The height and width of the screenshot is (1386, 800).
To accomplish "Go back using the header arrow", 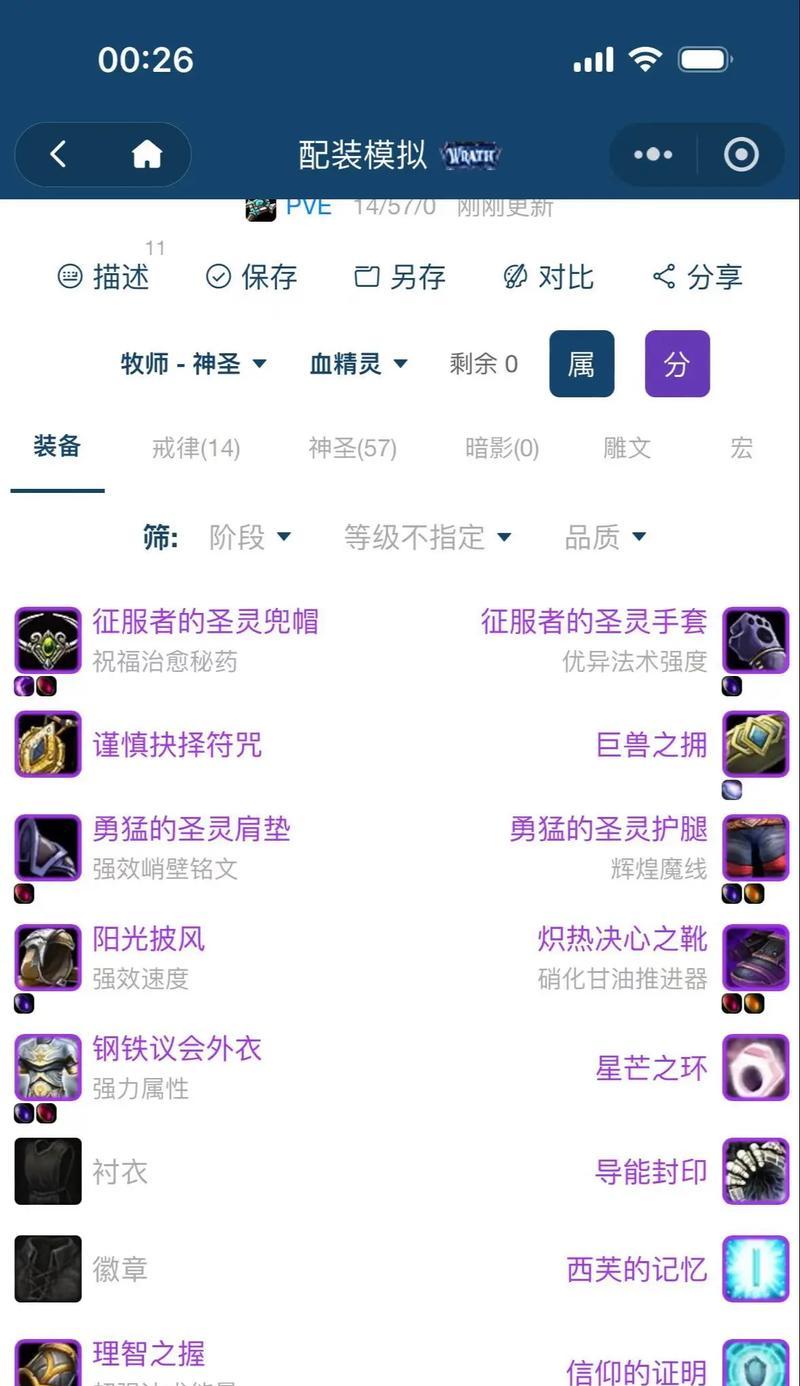I will [58, 154].
